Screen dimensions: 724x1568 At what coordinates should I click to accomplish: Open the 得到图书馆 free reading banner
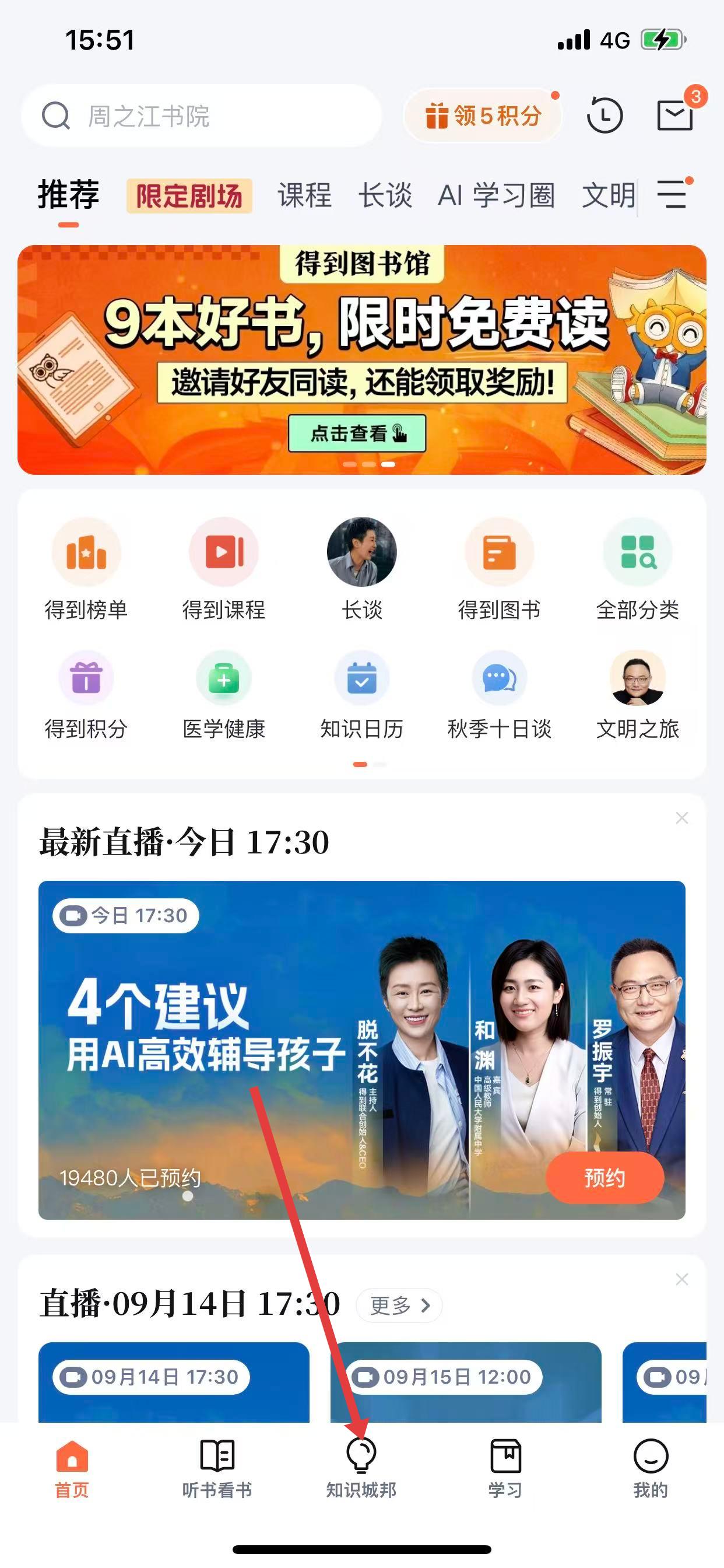click(361, 360)
